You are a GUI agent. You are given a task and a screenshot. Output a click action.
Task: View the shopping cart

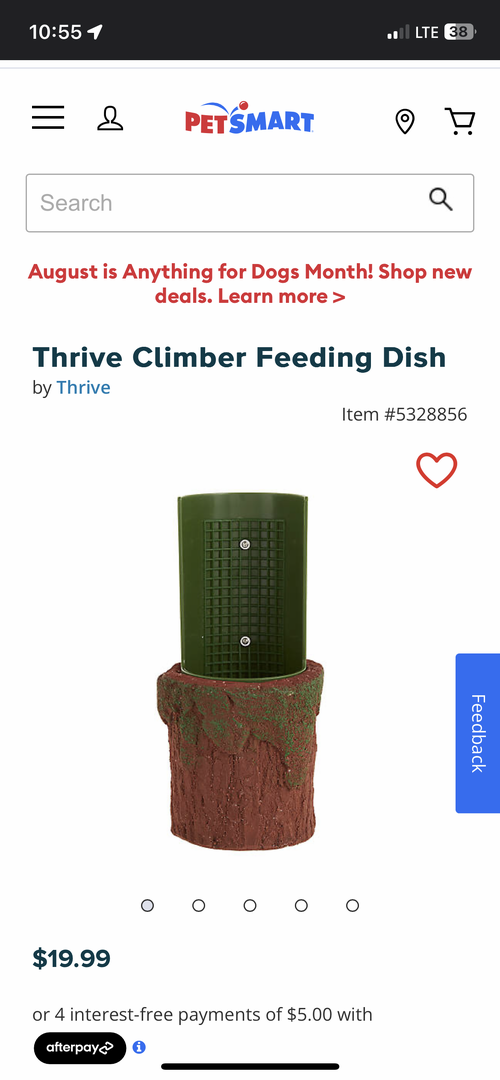(x=459, y=121)
